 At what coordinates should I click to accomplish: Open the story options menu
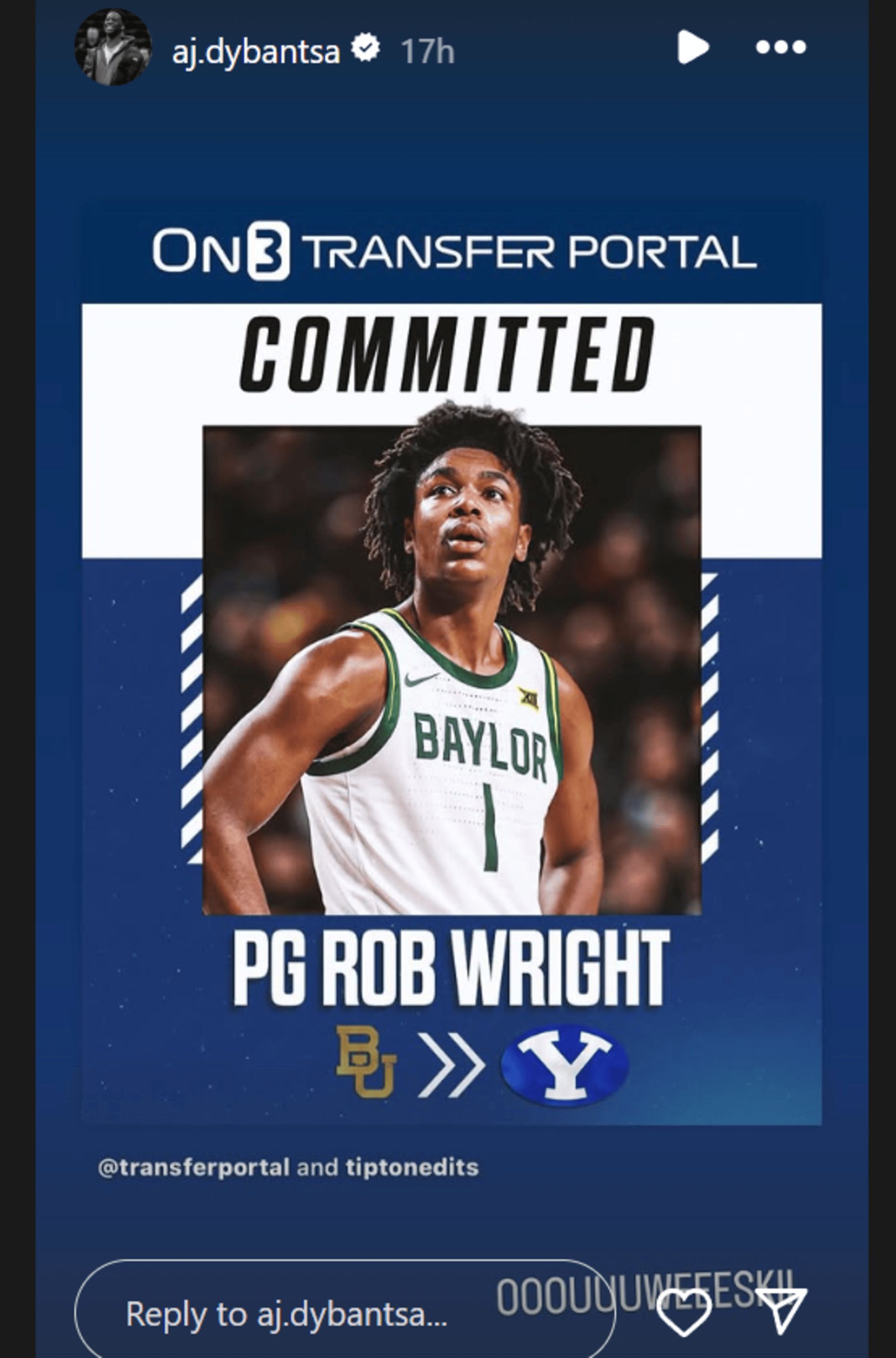[780, 47]
